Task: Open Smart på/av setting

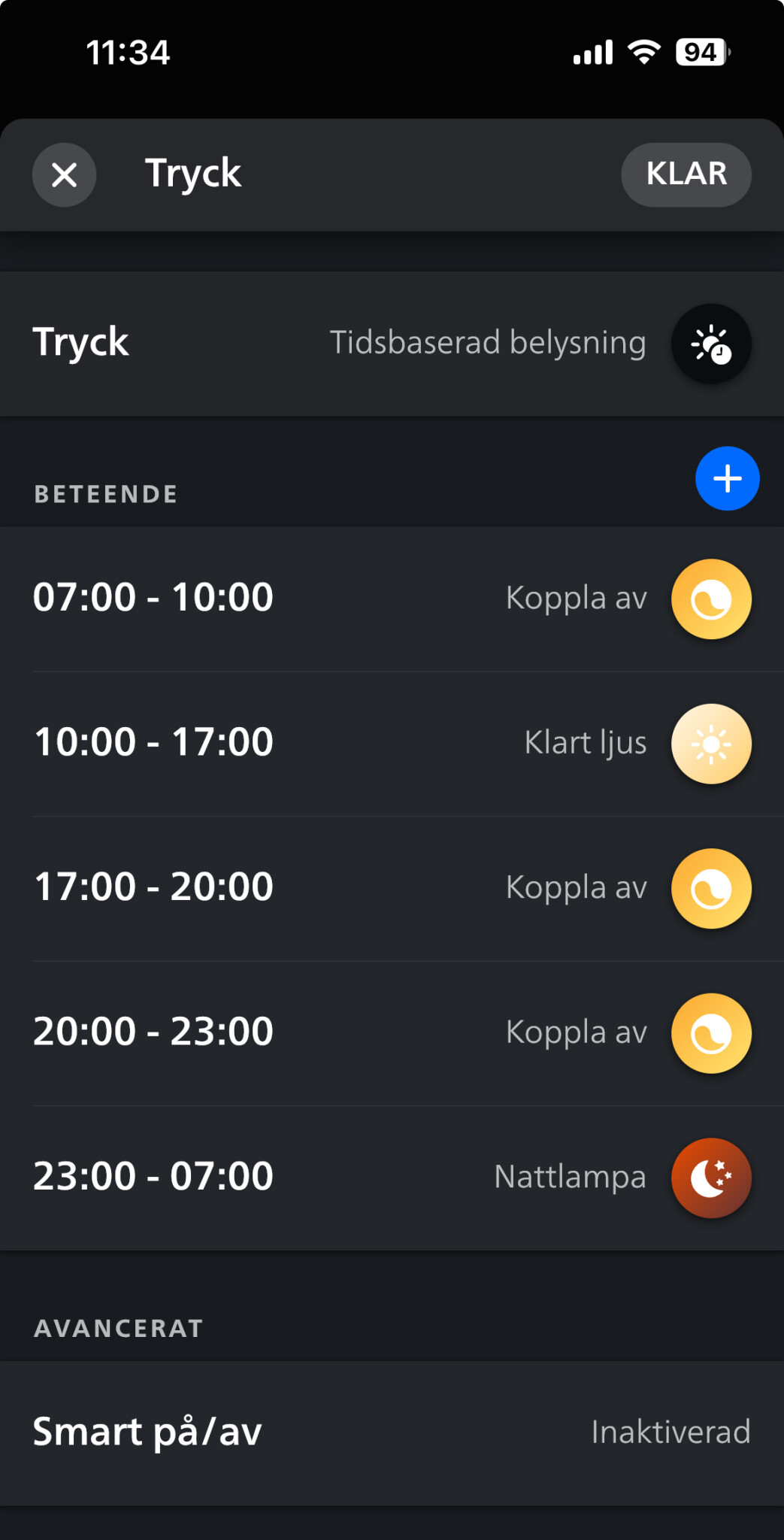Action: pyautogui.click(x=391, y=1432)
